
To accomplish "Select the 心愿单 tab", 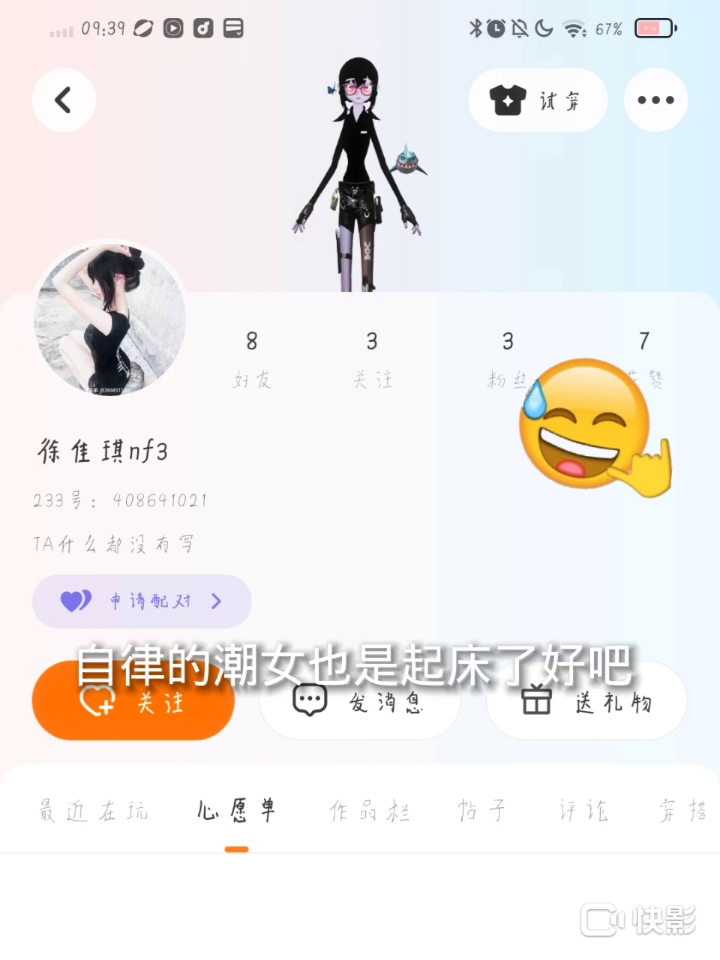I will point(236,811).
